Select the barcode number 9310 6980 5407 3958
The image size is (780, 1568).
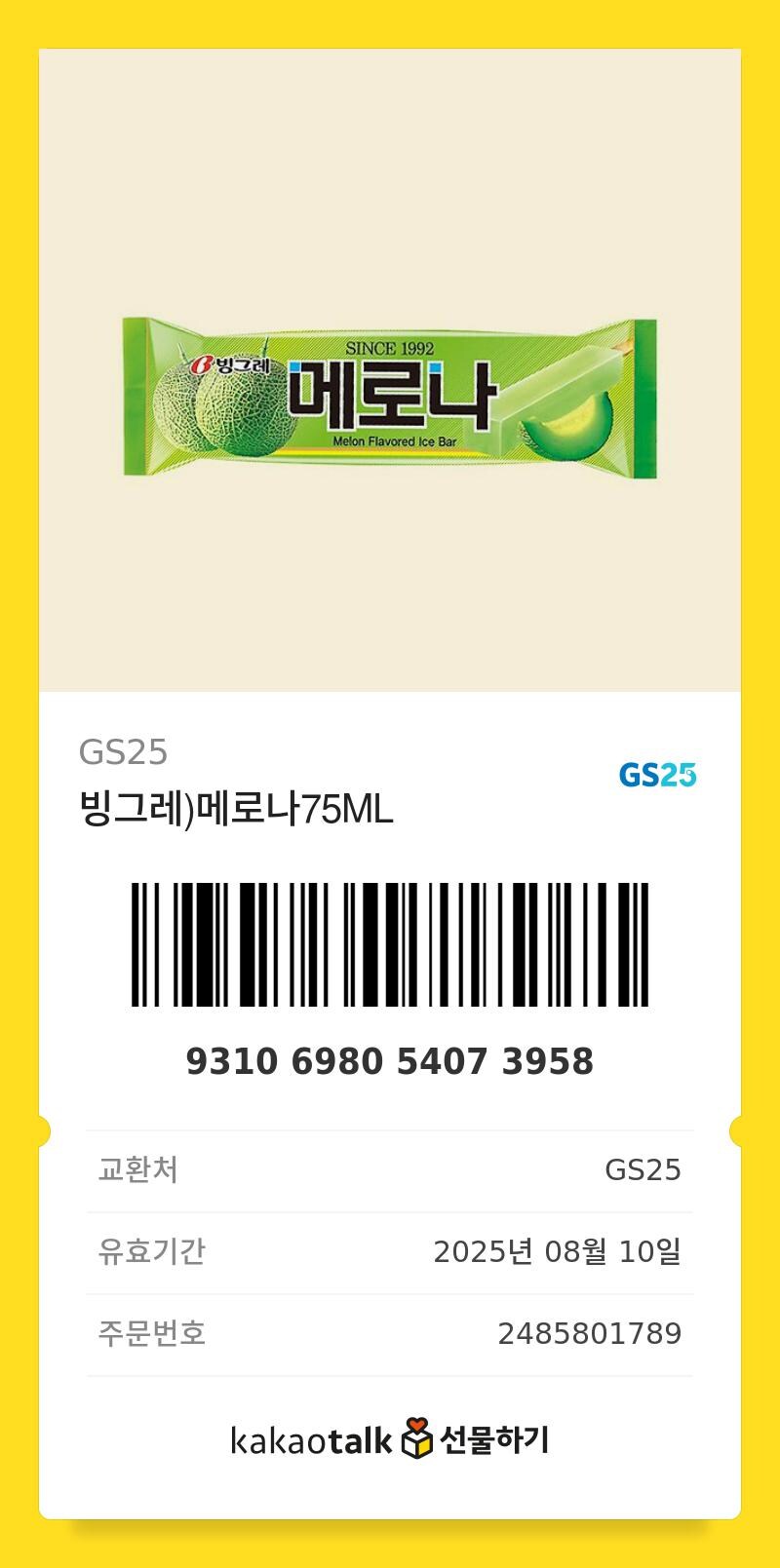390,1062
